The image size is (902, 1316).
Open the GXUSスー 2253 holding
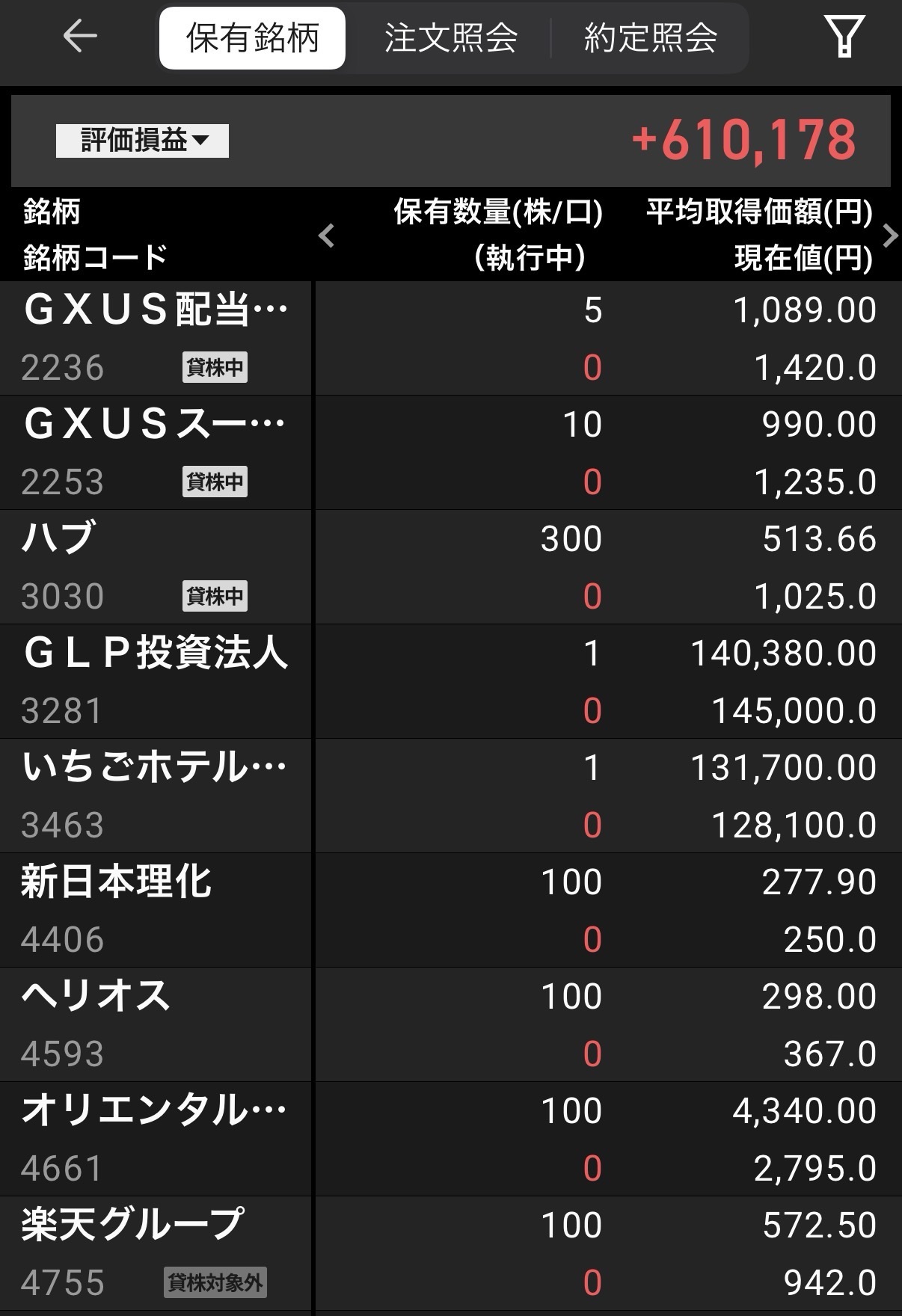(156, 452)
